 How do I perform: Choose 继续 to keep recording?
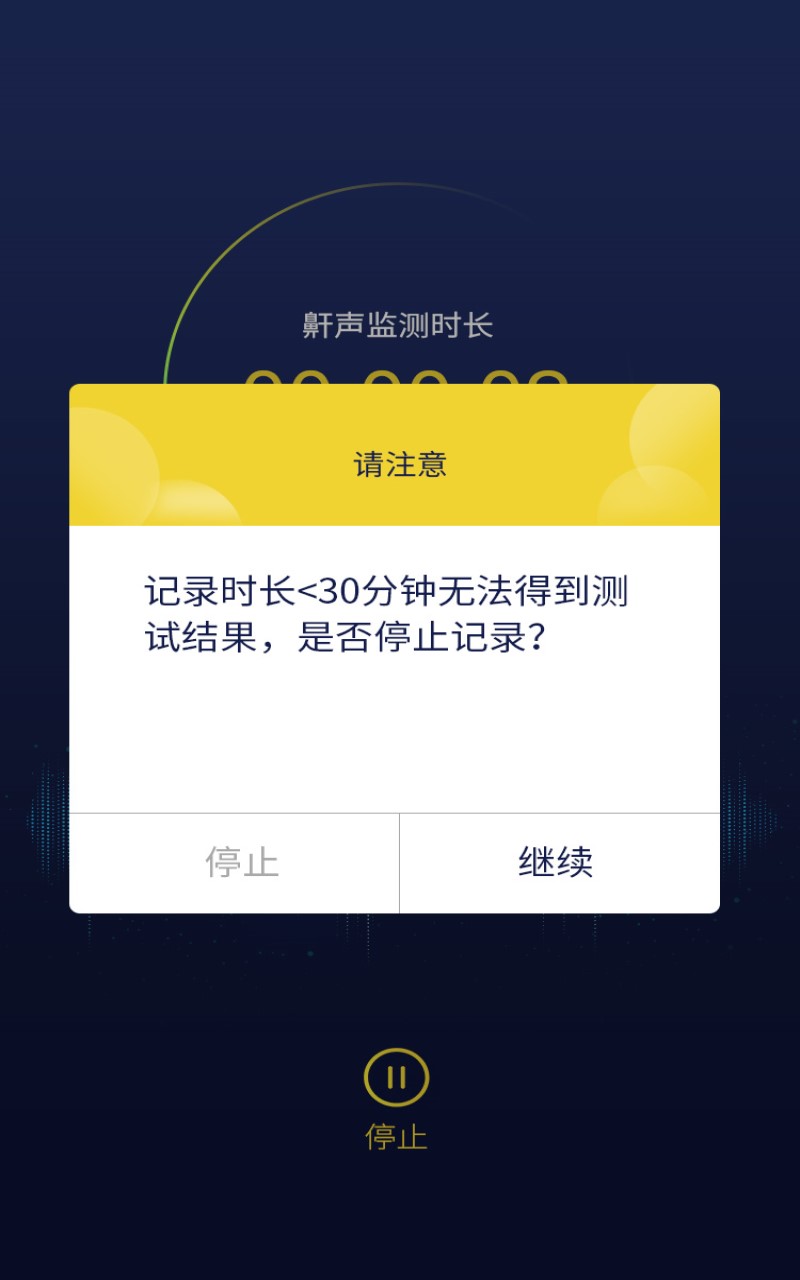click(x=560, y=863)
